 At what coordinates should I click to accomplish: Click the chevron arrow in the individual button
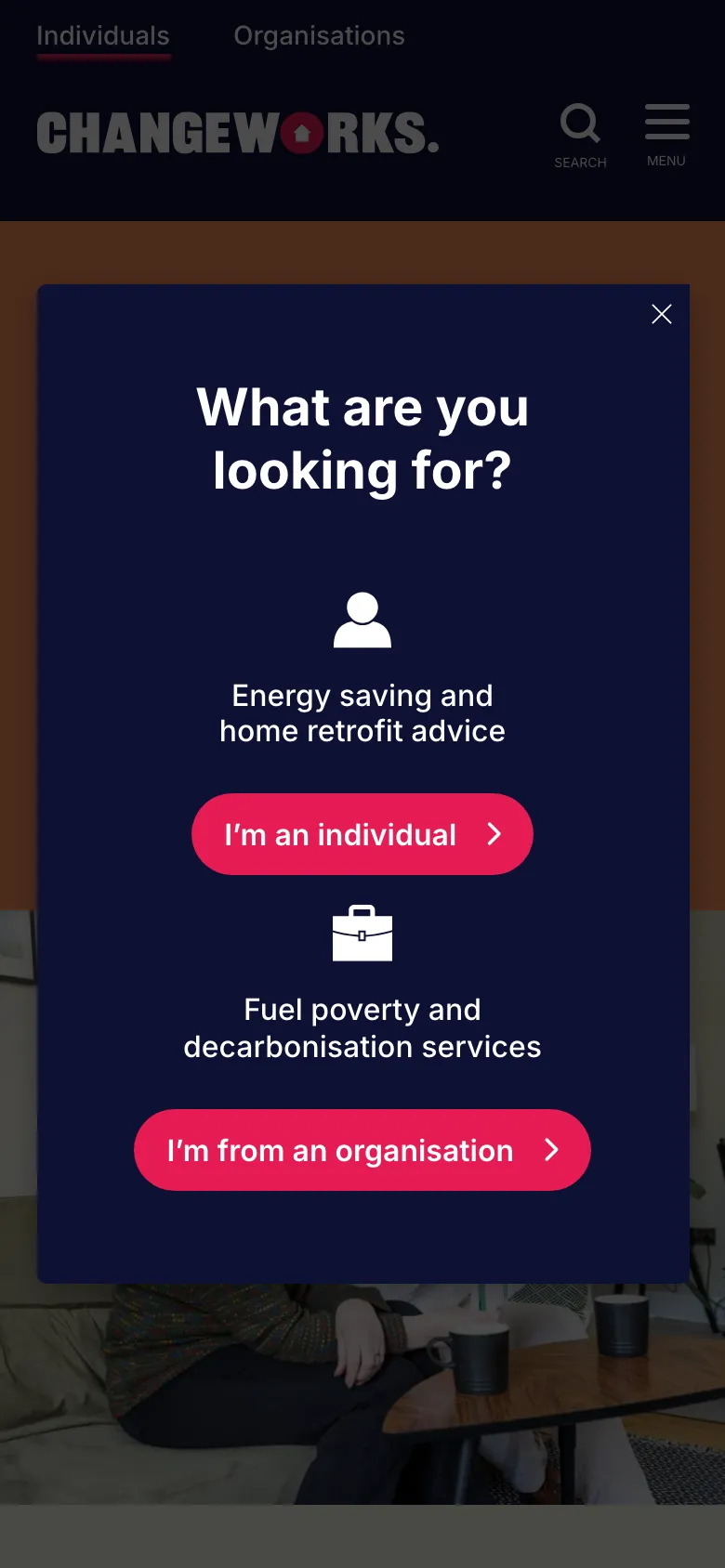point(494,834)
